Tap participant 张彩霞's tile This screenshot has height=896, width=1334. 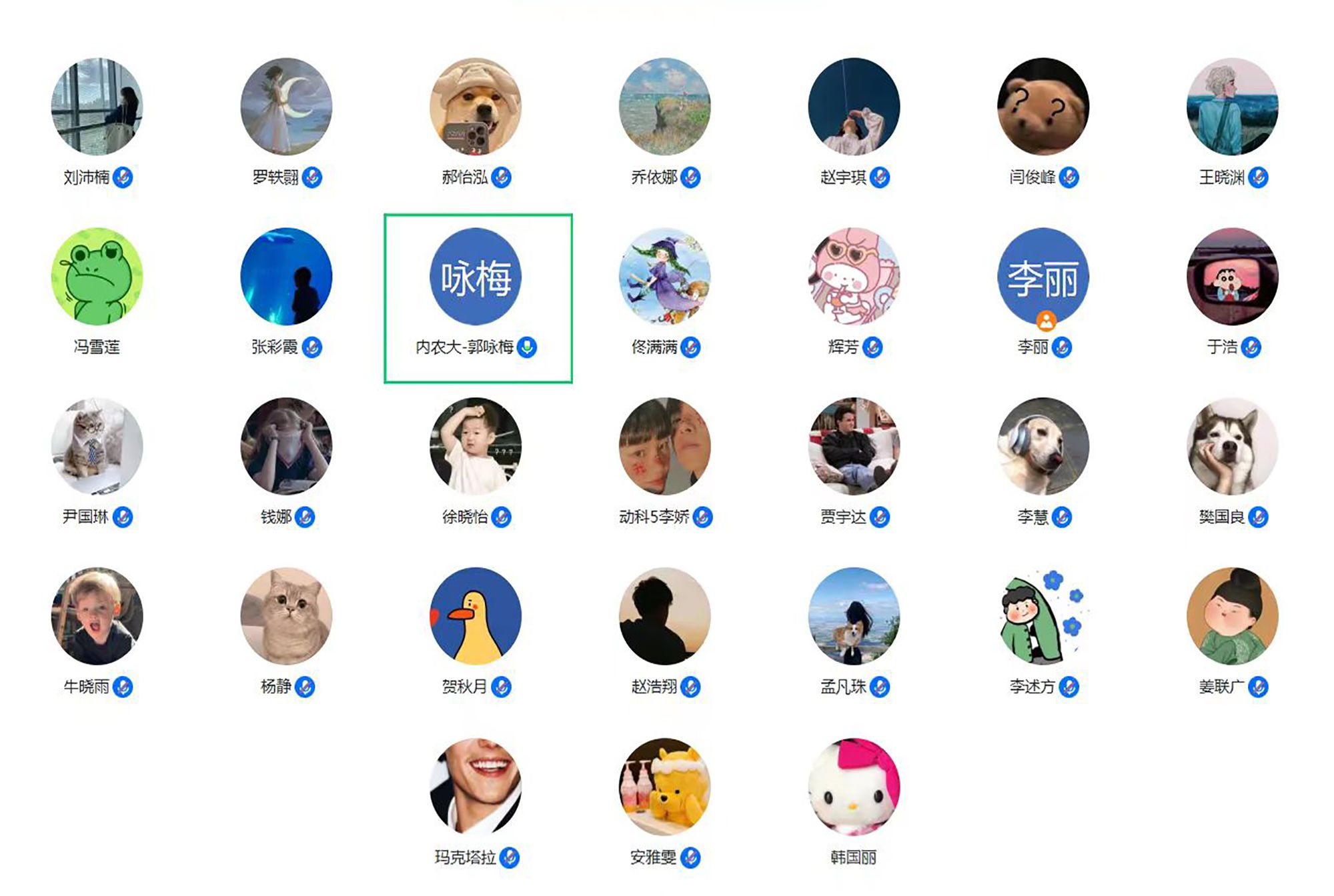[286, 277]
